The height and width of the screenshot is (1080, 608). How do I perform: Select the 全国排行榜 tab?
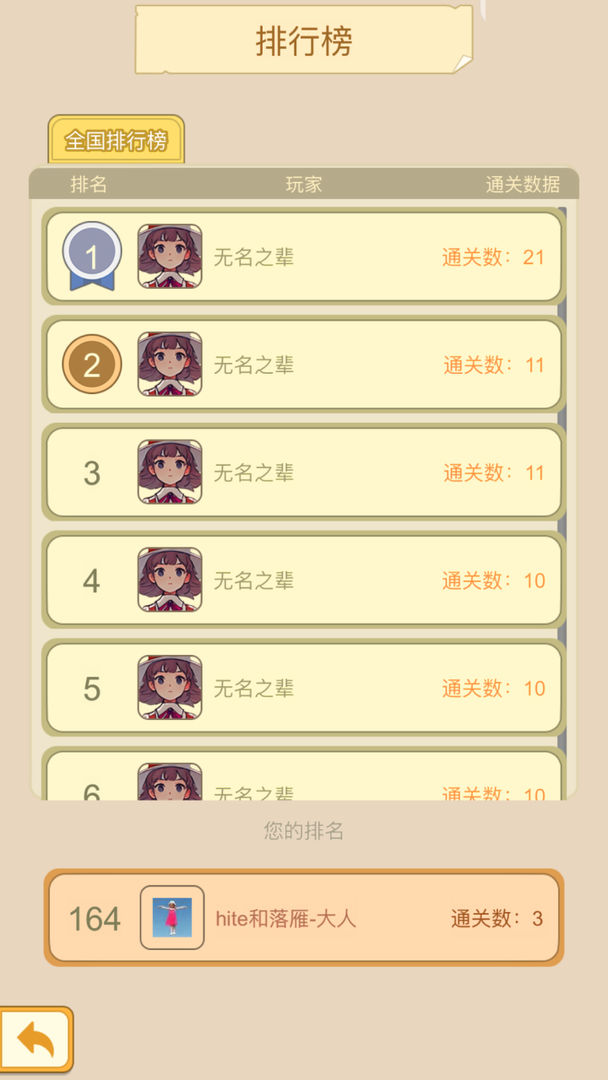point(116,140)
